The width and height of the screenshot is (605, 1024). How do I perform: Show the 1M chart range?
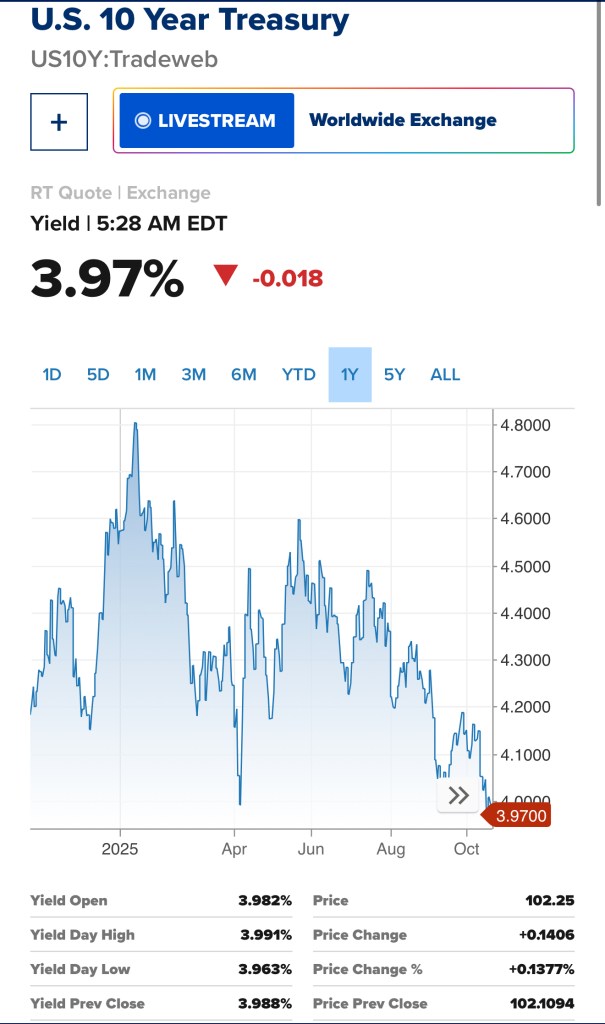[145, 375]
